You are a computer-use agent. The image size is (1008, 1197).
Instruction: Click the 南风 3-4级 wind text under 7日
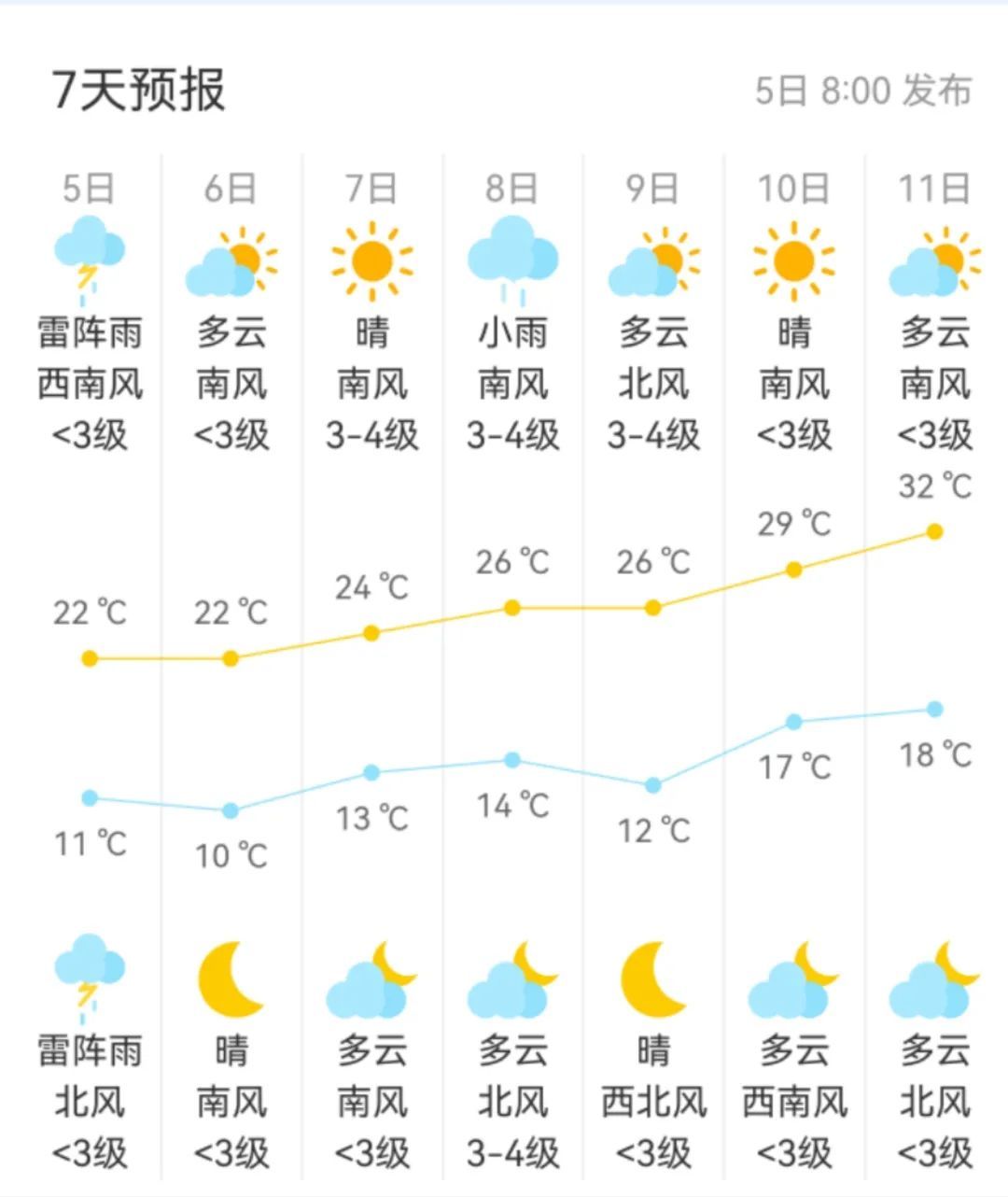pos(371,408)
